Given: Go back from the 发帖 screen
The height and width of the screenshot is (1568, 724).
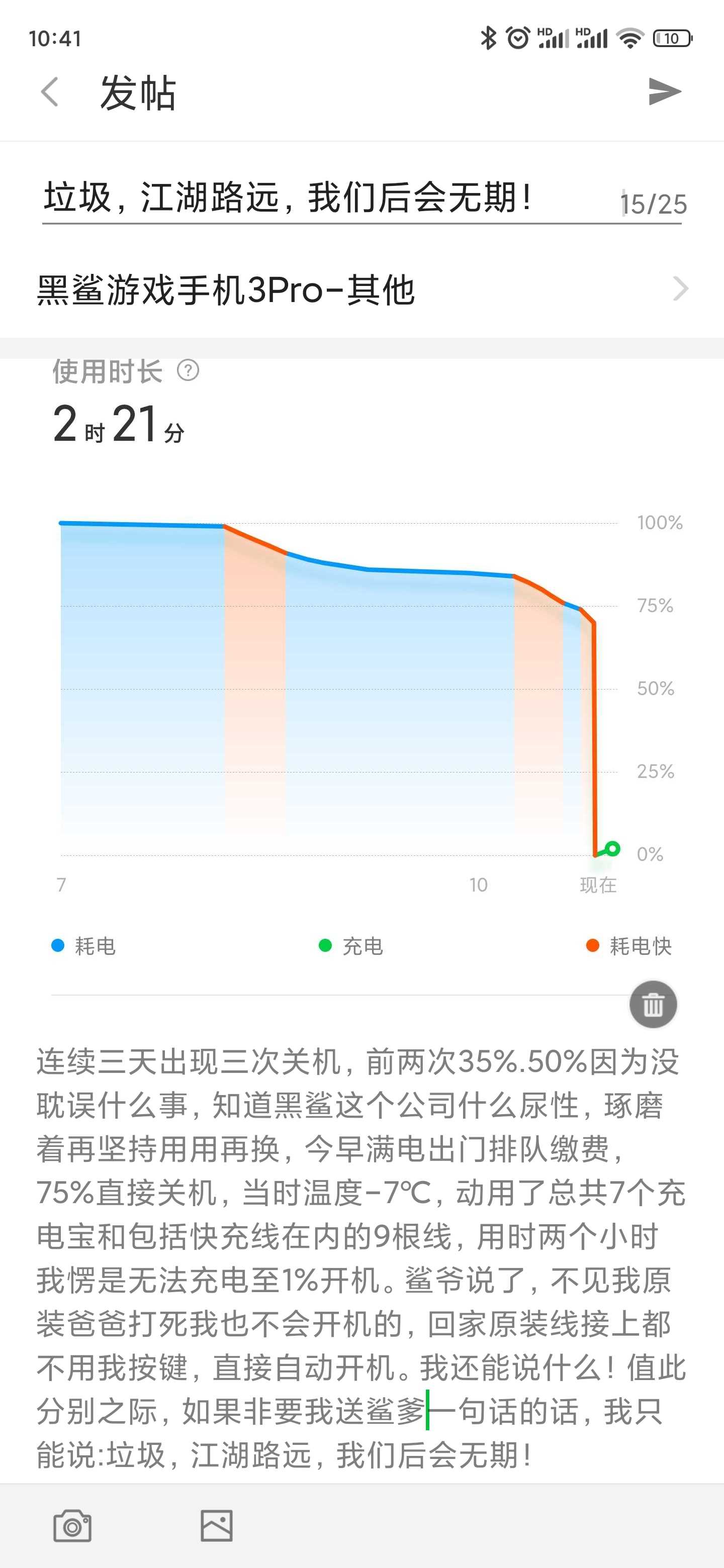Looking at the screenshot, I should click(x=50, y=92).
